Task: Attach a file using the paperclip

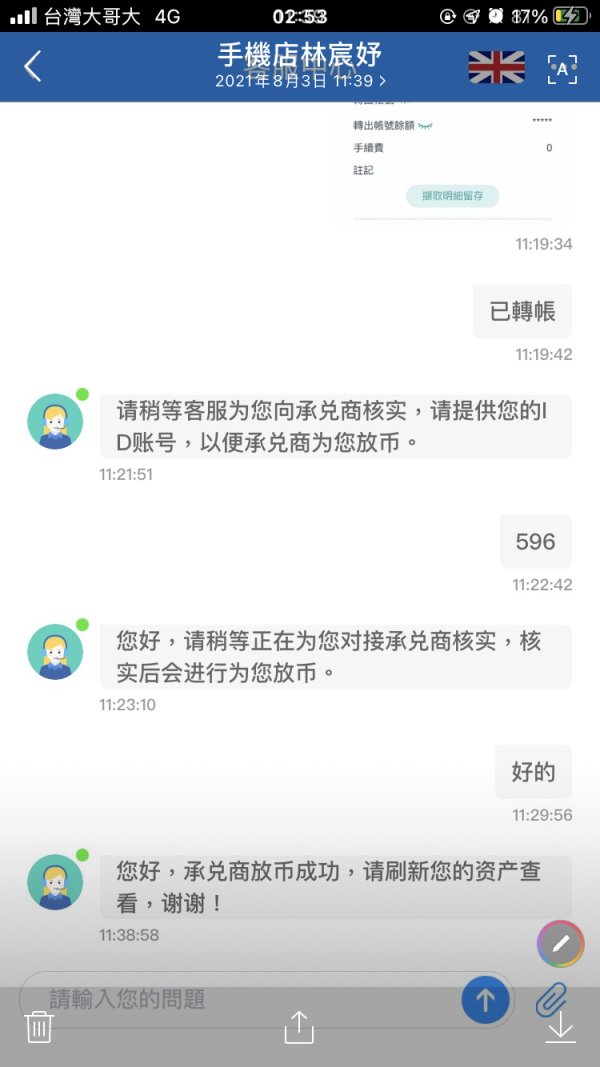Action: pos(552,999)
